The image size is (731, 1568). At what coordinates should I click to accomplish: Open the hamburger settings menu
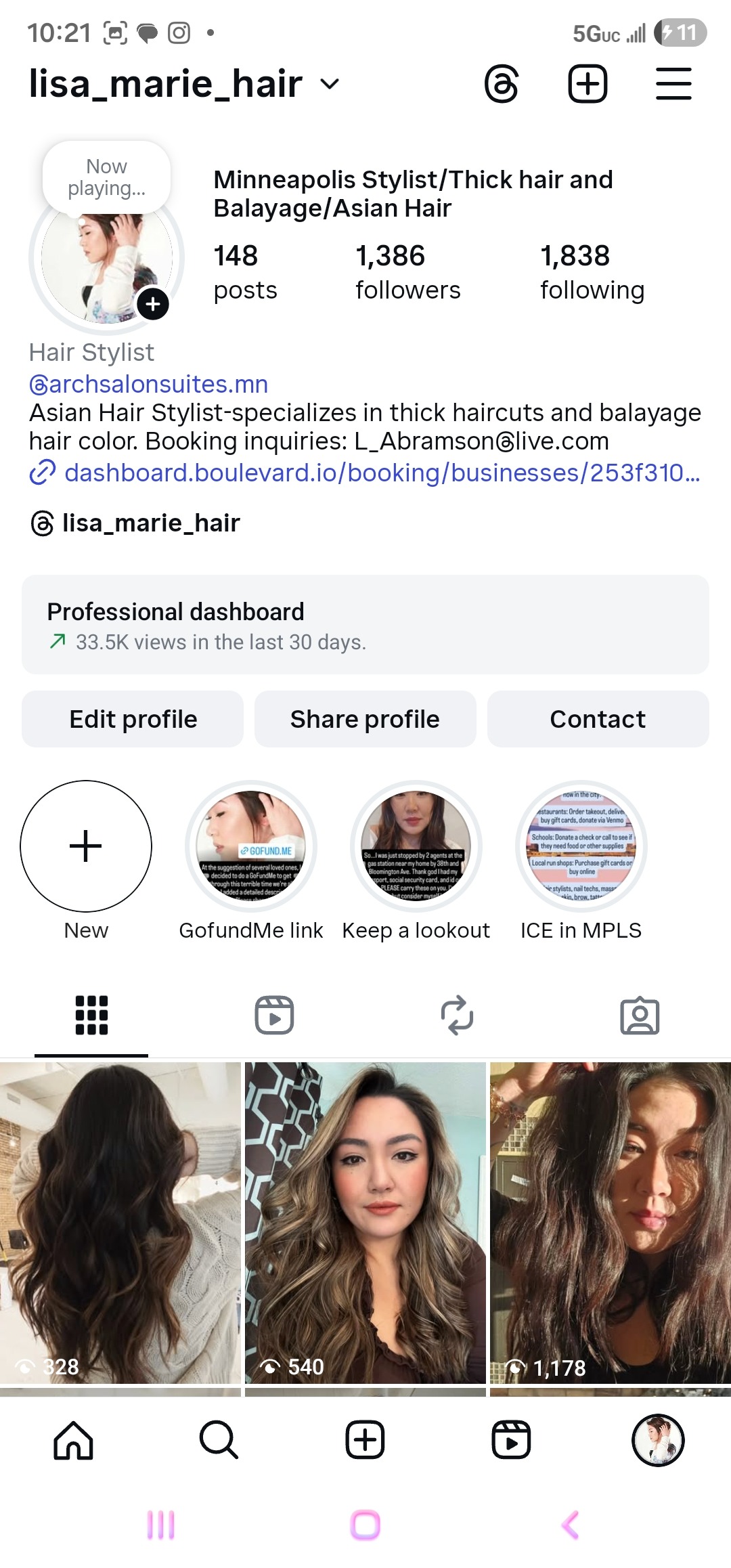coord(673,85)
